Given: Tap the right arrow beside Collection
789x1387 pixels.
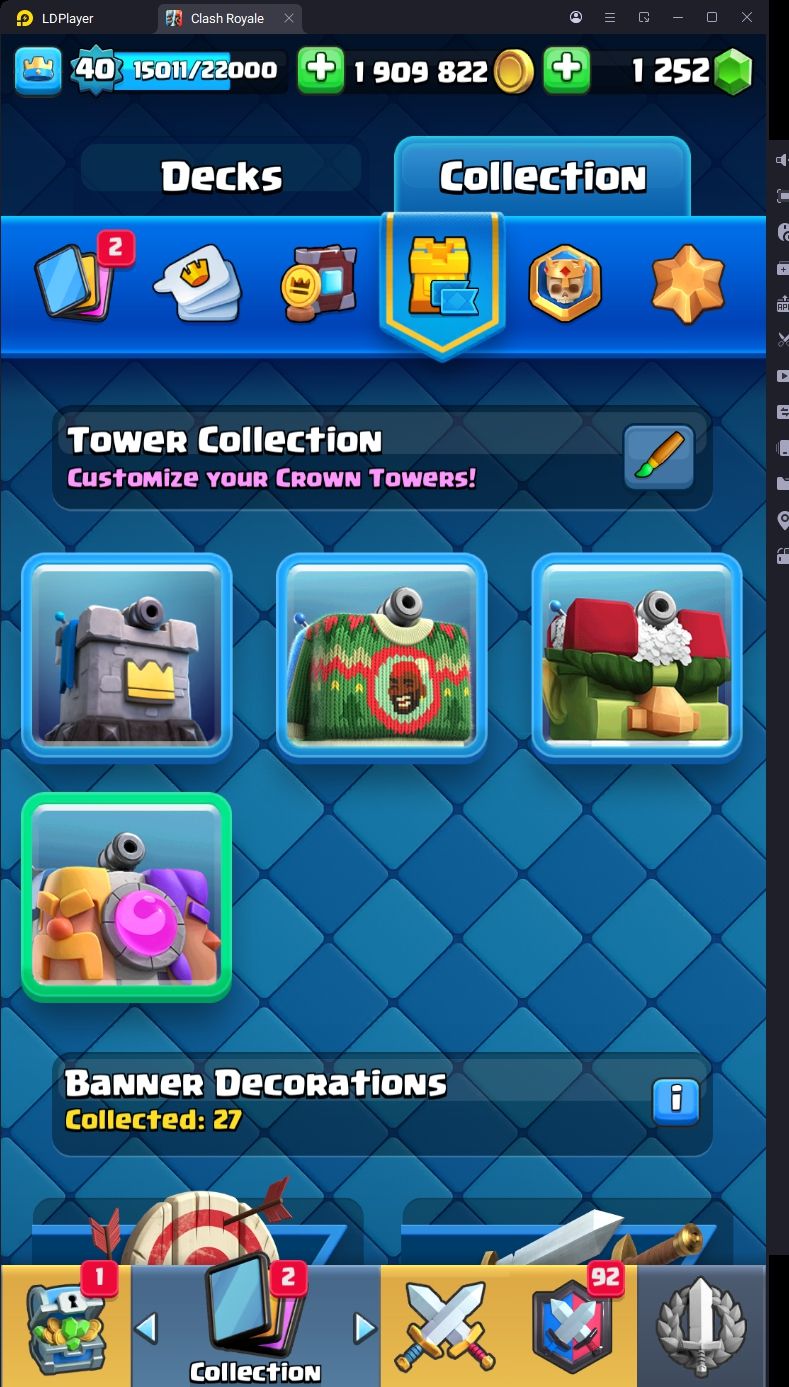Looking at the screenshot, I should tap(364, 1328).
